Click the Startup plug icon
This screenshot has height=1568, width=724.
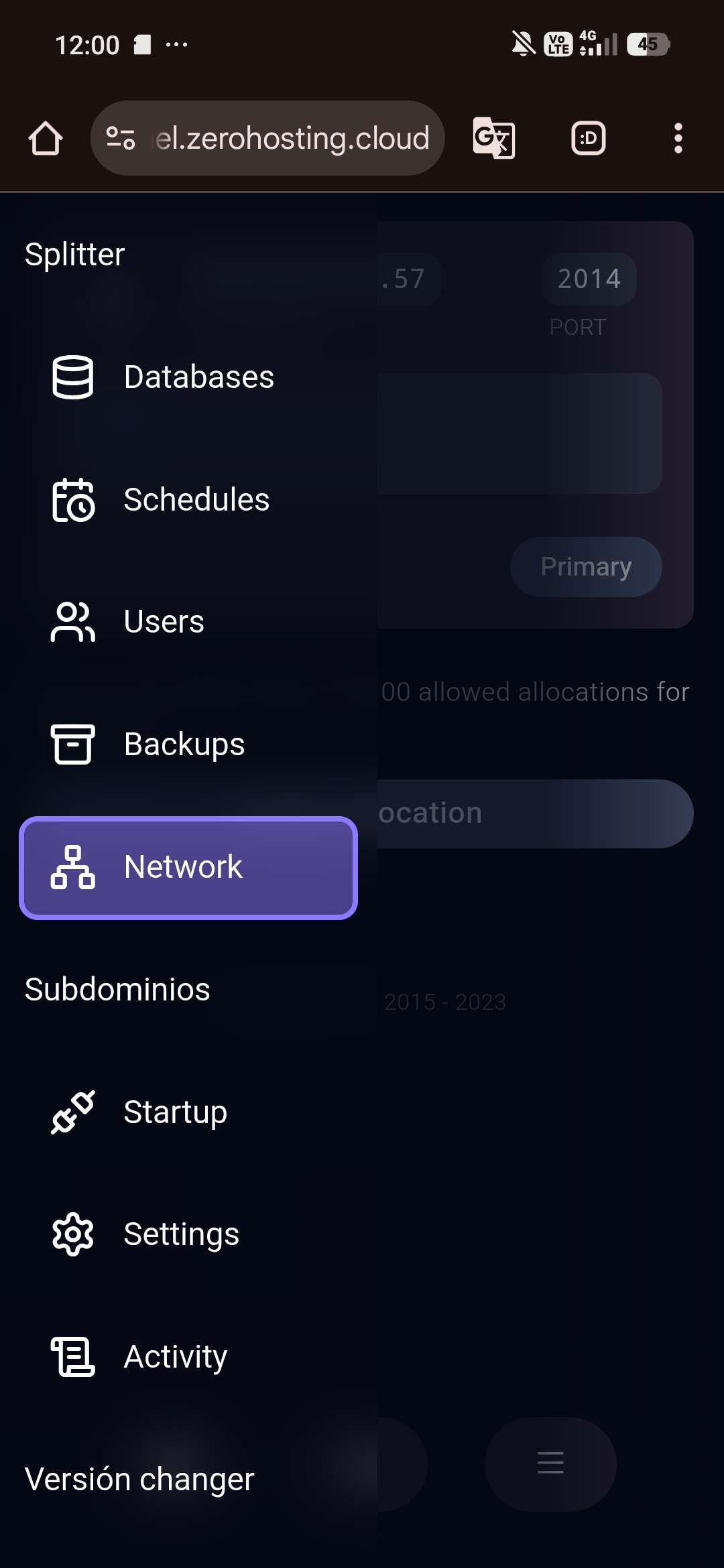pyautogui.click(x=72, y=1112)
